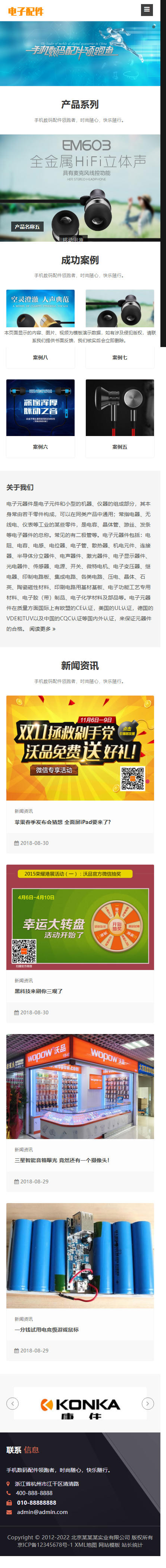This screenshot has height=1568, width=166.
Task: Show previous partner logo with left arrow
Action: point(12,1404)
